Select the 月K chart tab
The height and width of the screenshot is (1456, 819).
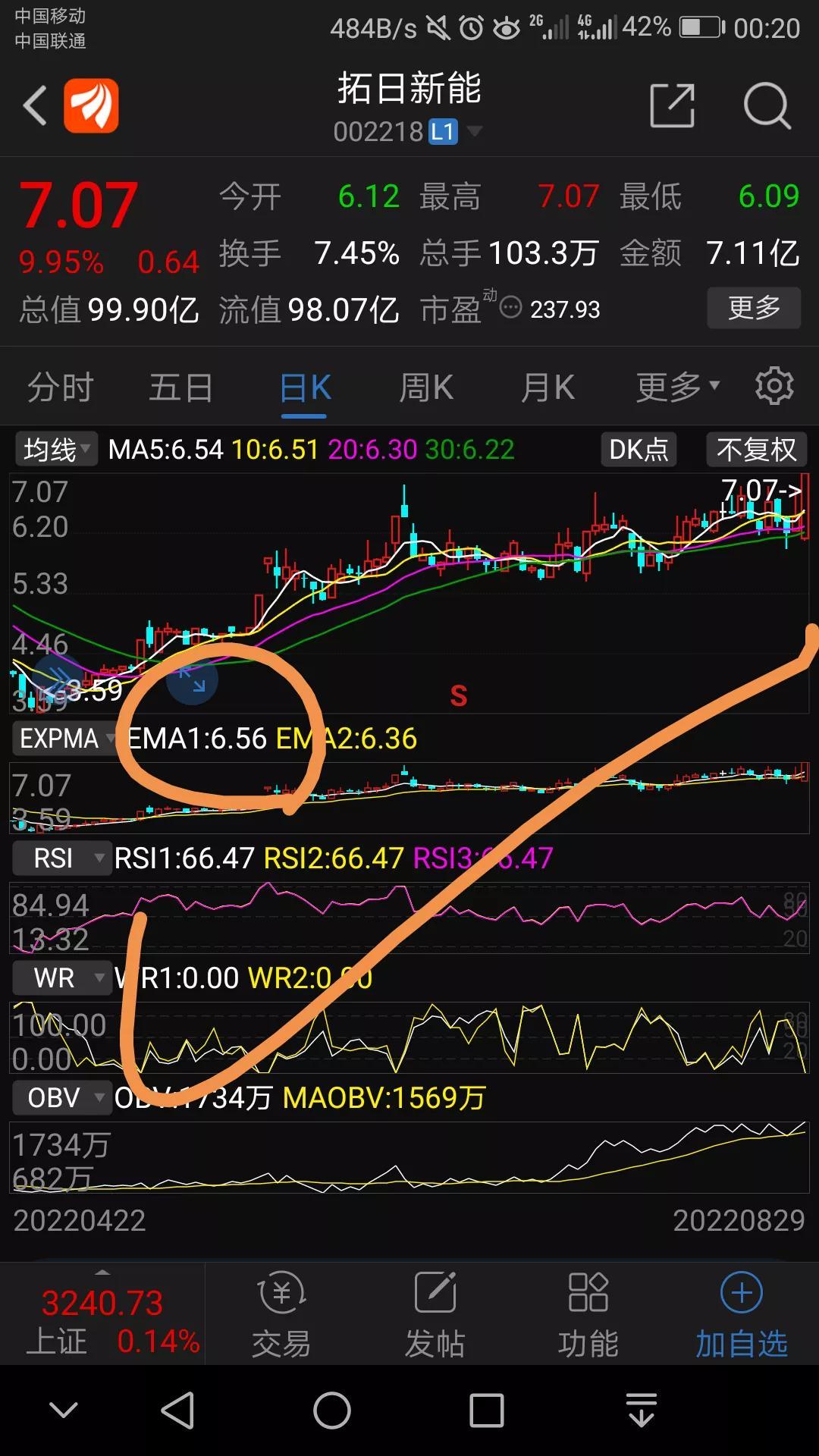click(548, 388)
